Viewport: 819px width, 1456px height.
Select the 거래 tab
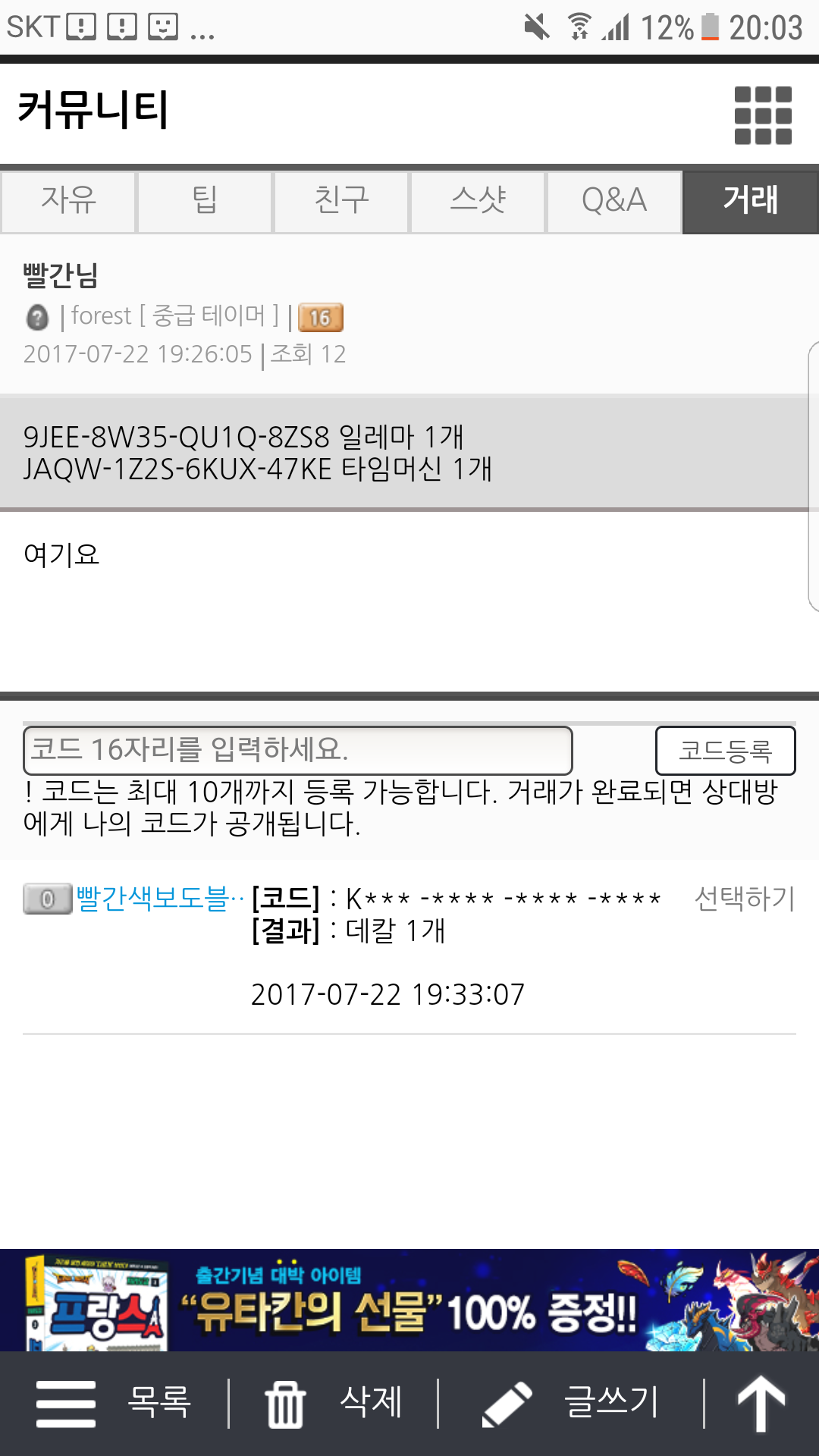pyautogui.click(x=751, y=202)
